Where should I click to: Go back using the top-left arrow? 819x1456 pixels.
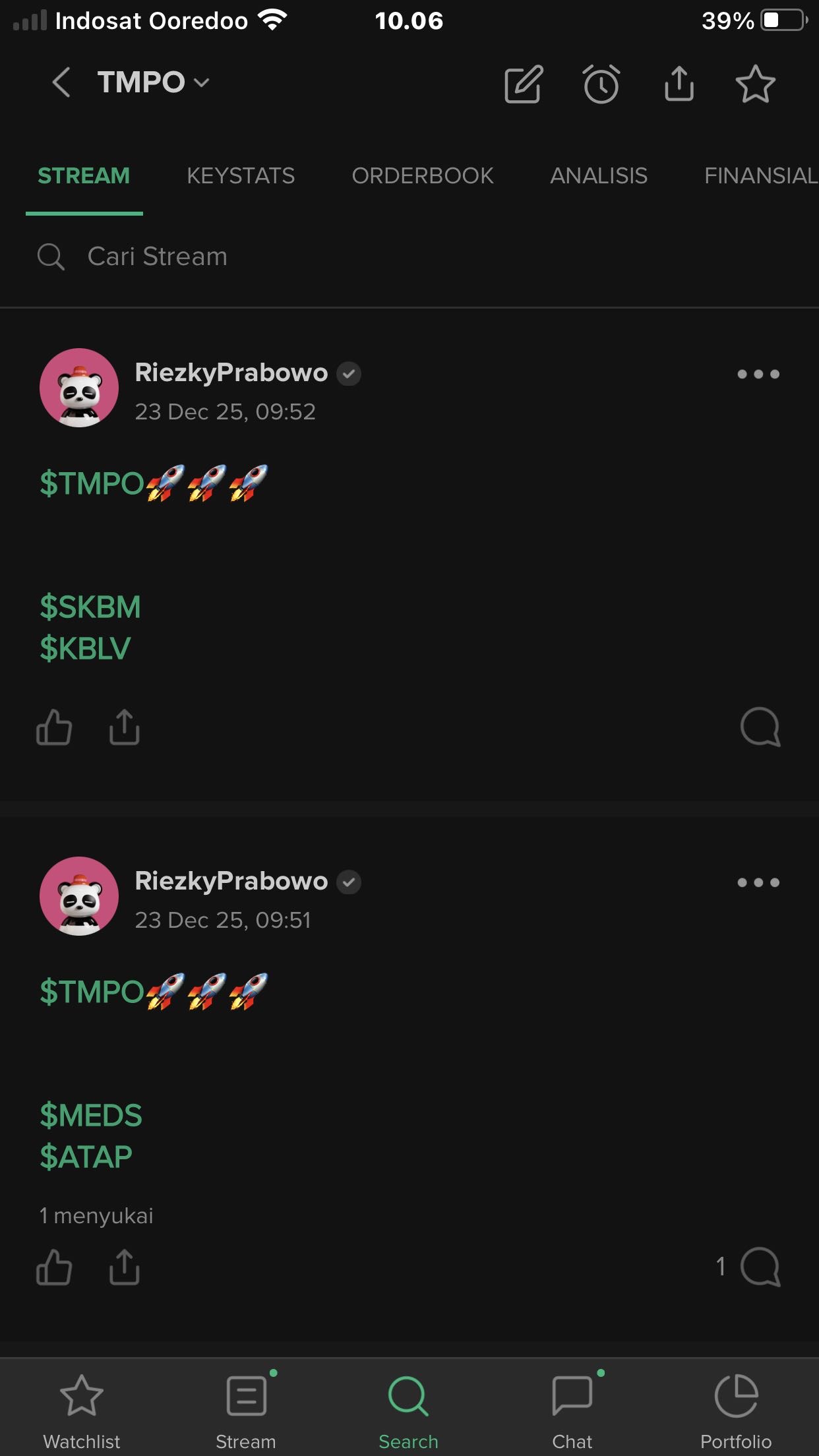61,83
